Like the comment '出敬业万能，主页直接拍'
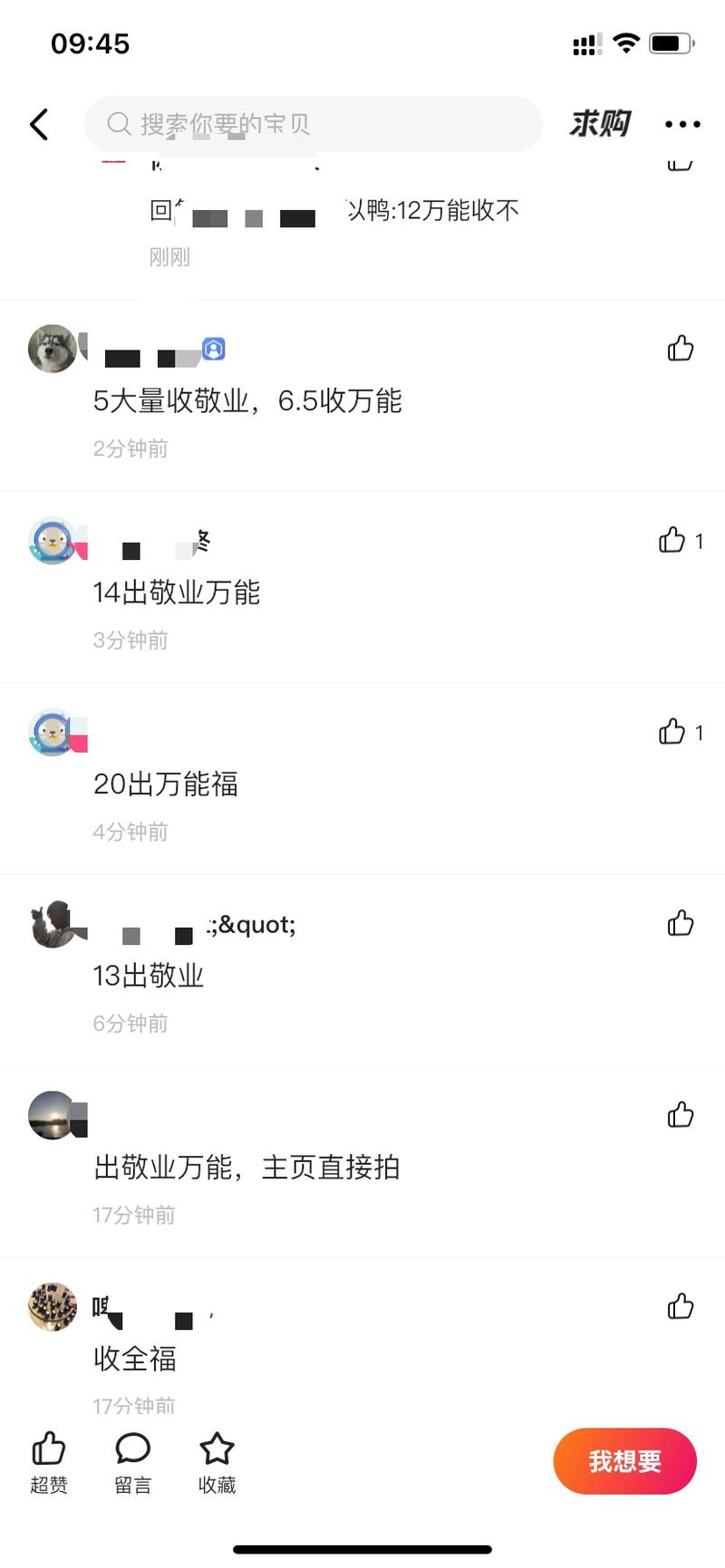 679,1115
